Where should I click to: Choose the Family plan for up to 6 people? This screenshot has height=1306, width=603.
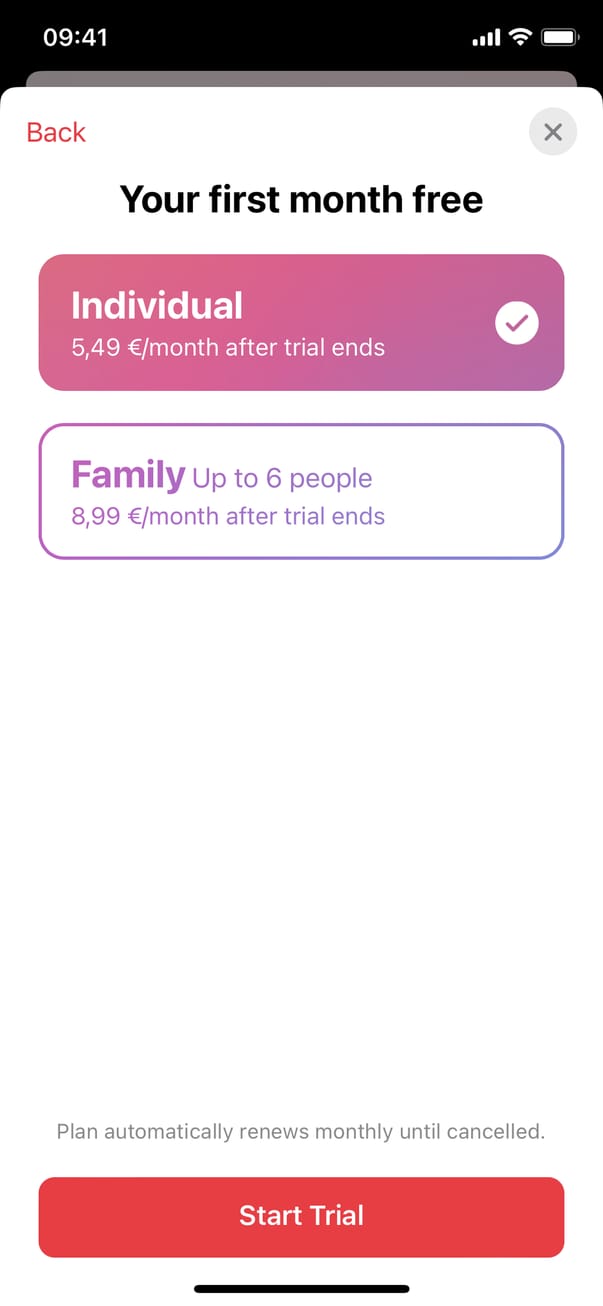click(x=301, y=491)
